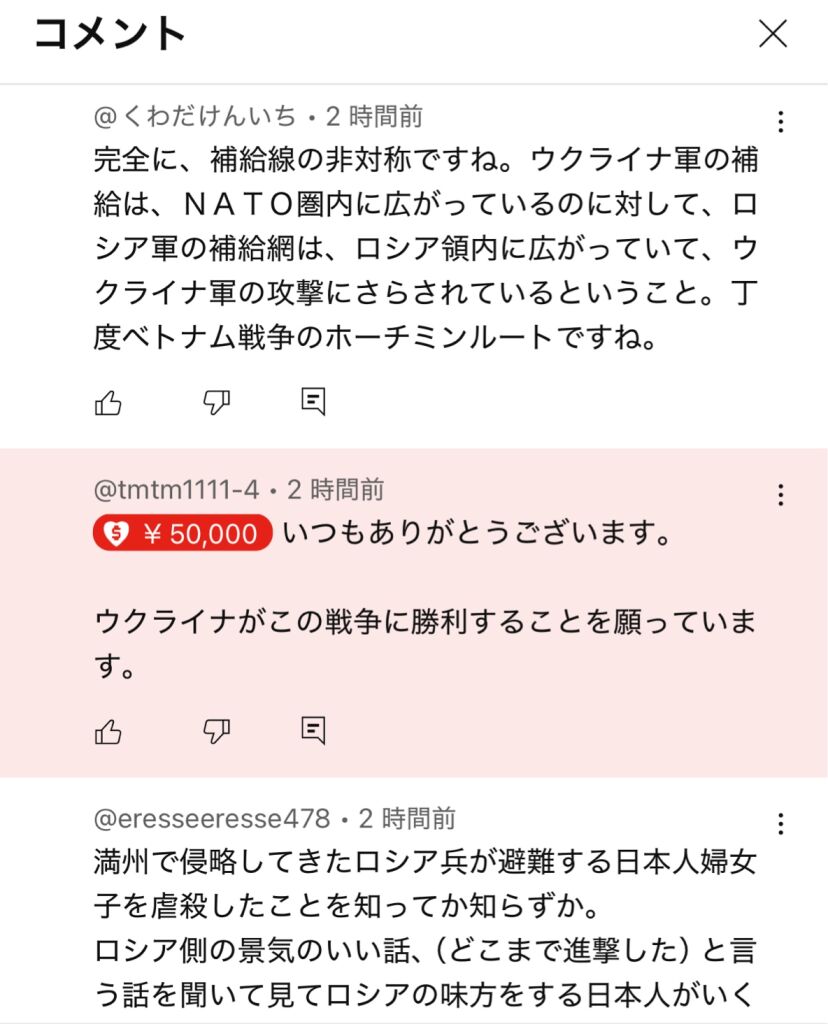The height and width of the screenshot is (1024, 828).
Task: Like the ¥50,000 Super Thanks comment by @tmtm1111-4
Action: 108,731
